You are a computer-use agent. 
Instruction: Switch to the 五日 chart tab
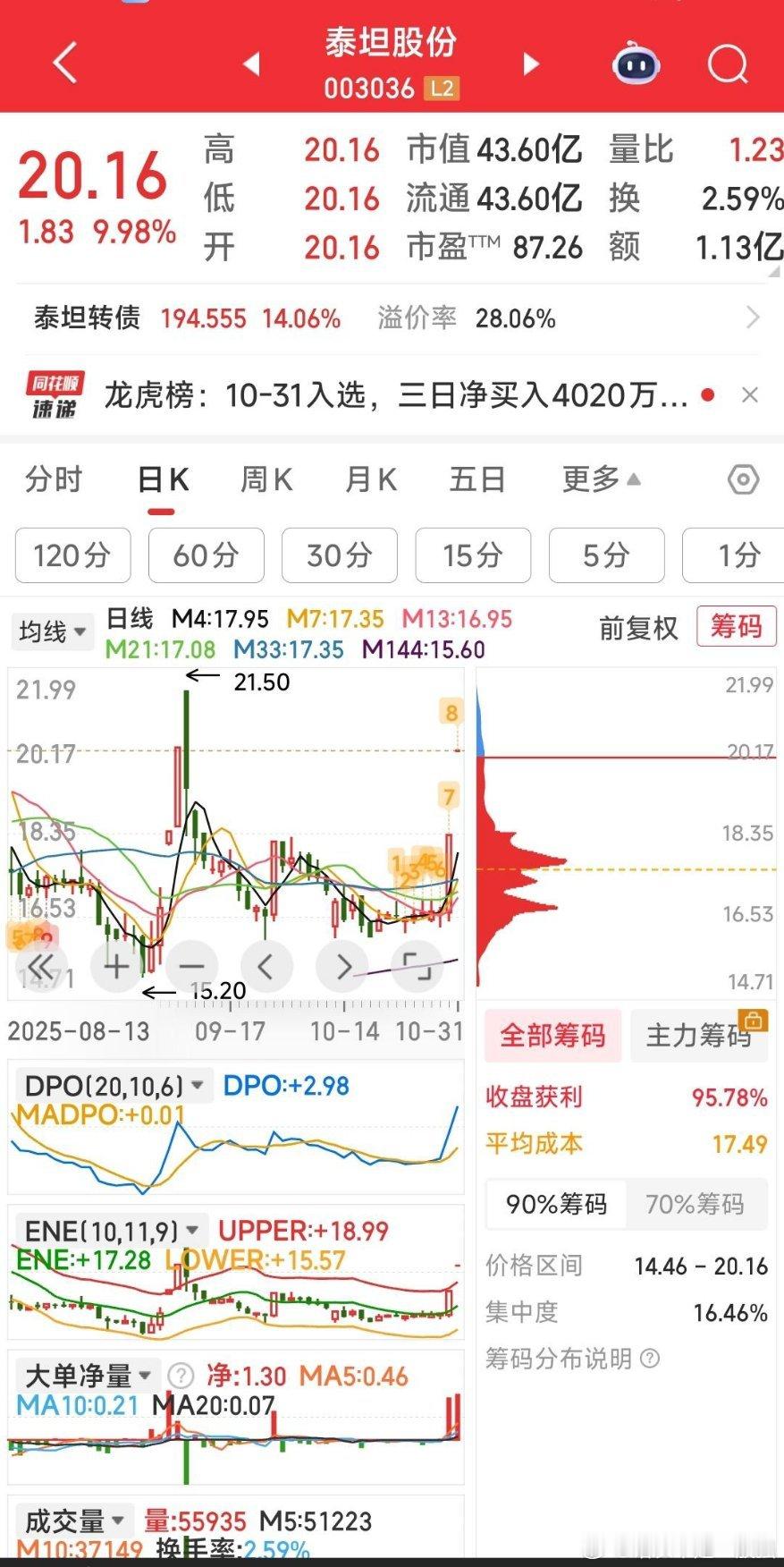click(477, 479)
